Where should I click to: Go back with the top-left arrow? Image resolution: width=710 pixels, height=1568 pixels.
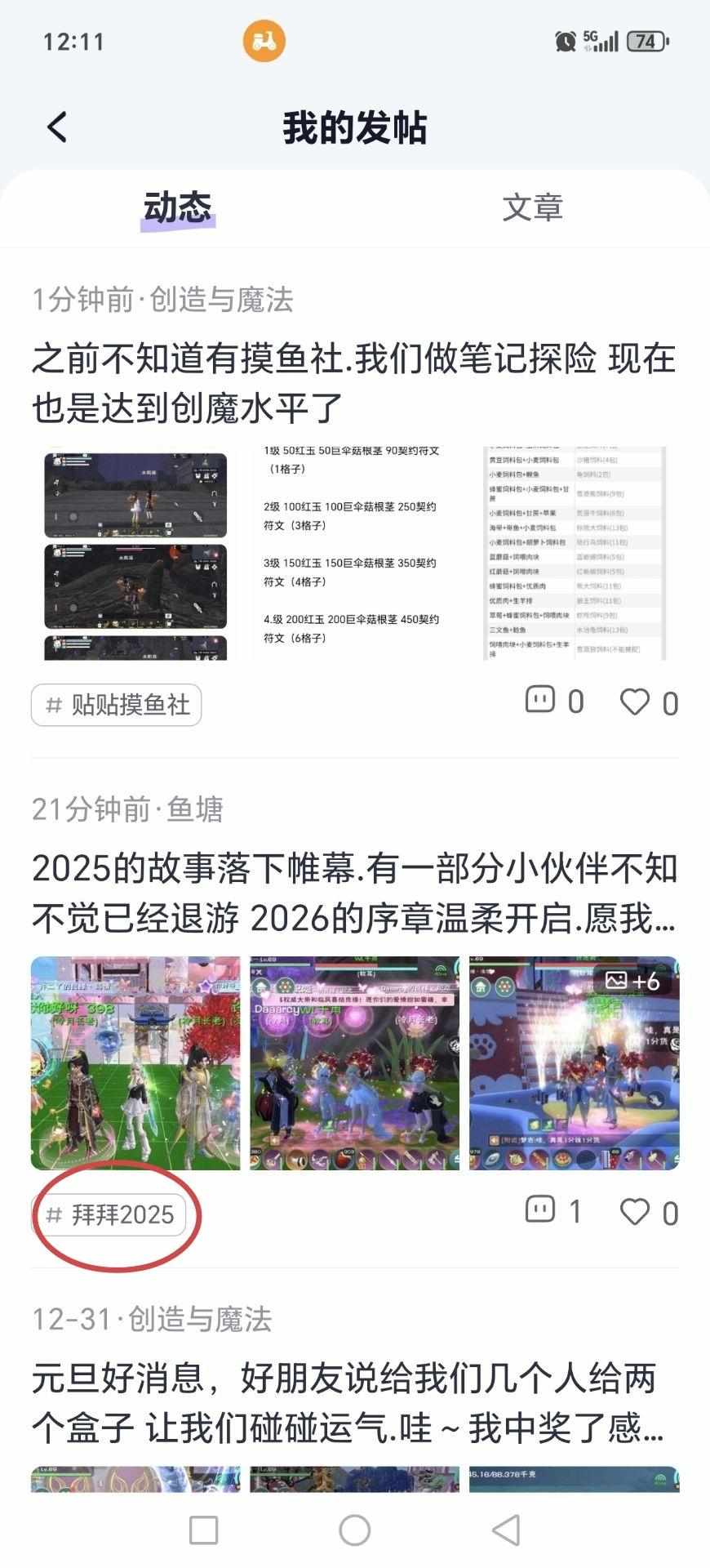(57, 127)
